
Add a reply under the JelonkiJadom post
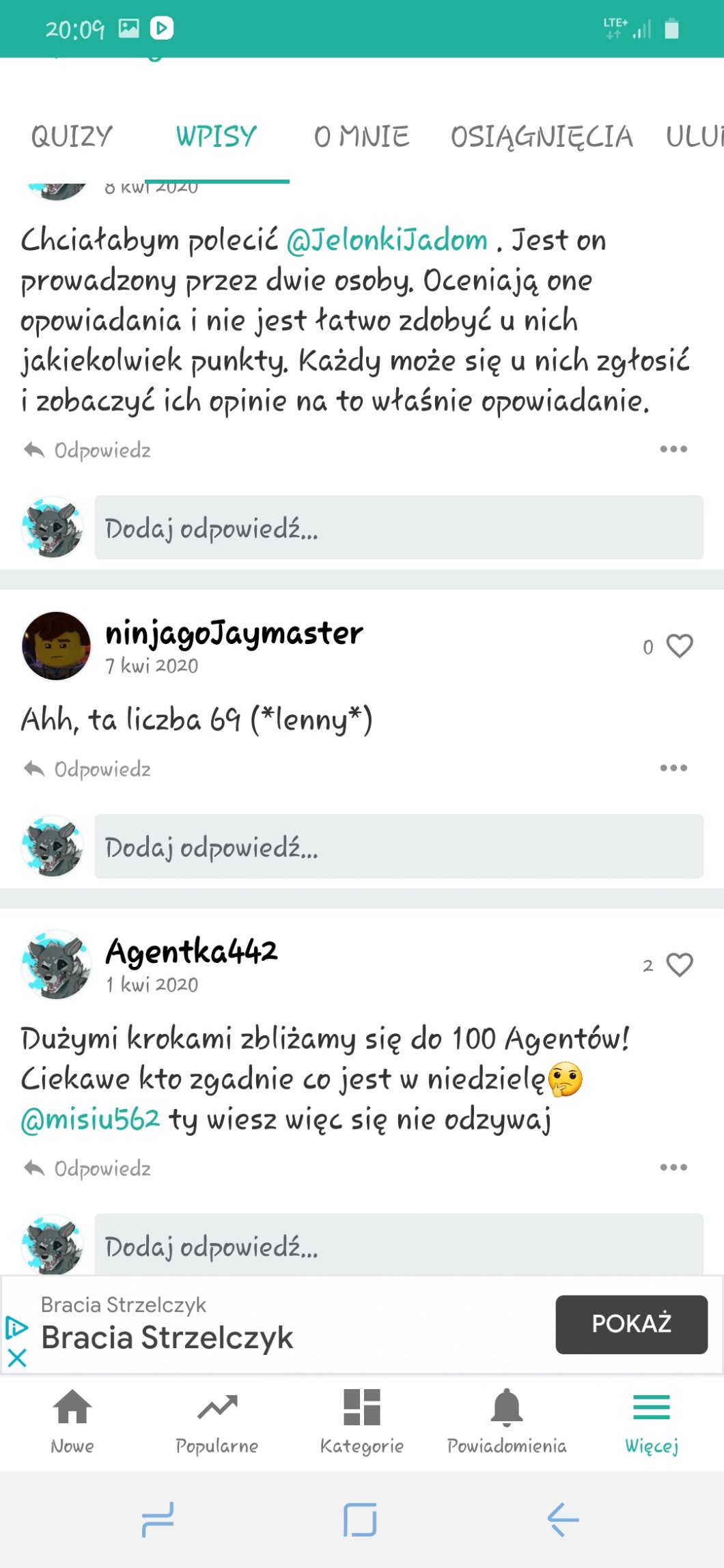pos(398,528)
